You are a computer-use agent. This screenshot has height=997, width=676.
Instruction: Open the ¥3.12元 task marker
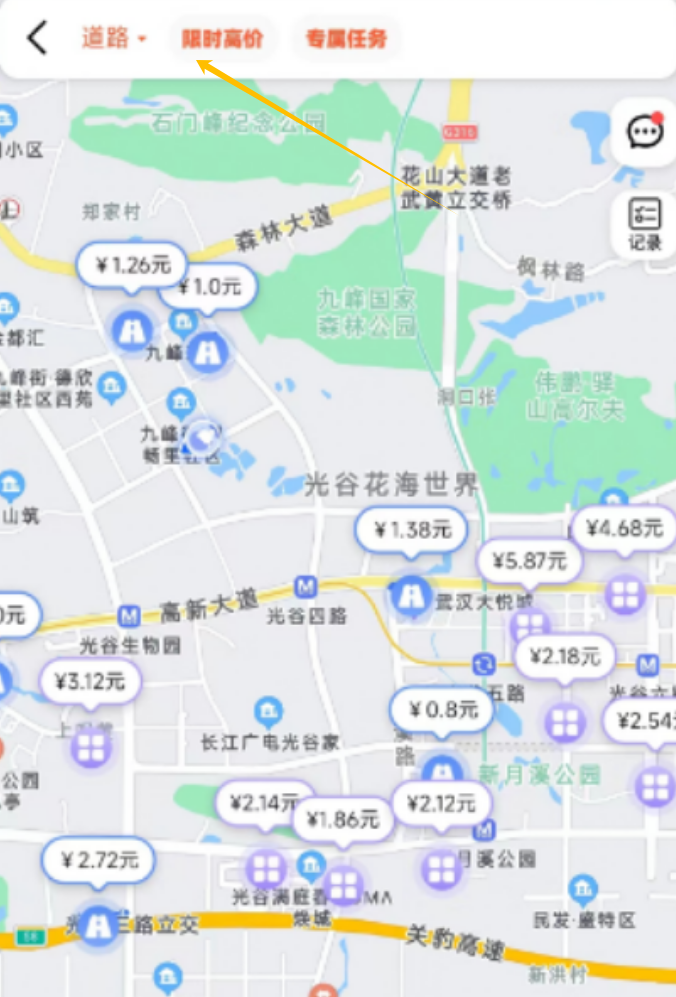(x=90, y=683)
